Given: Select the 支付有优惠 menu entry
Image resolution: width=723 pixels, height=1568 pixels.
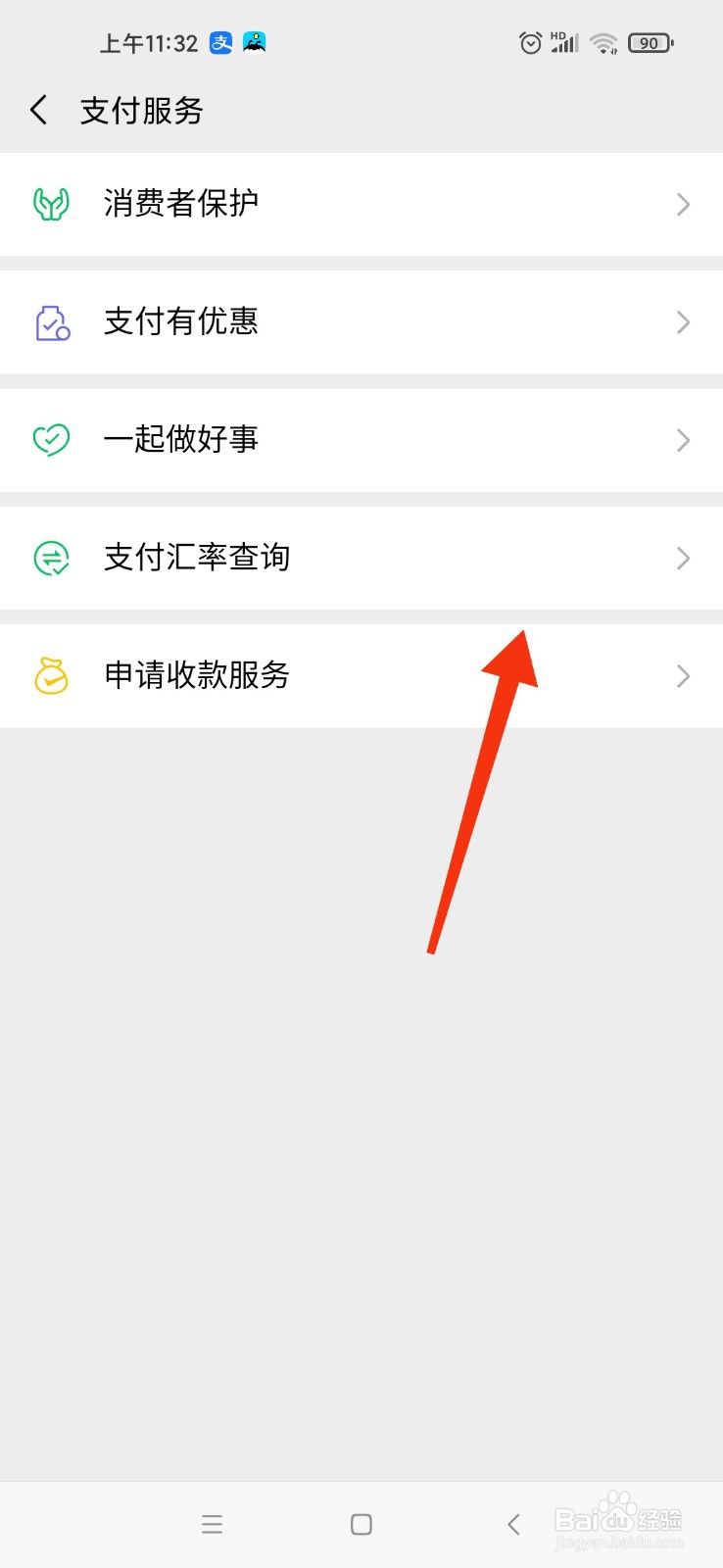Looking at the screenshot, I should pyautogui.click(x=179, y=321).
